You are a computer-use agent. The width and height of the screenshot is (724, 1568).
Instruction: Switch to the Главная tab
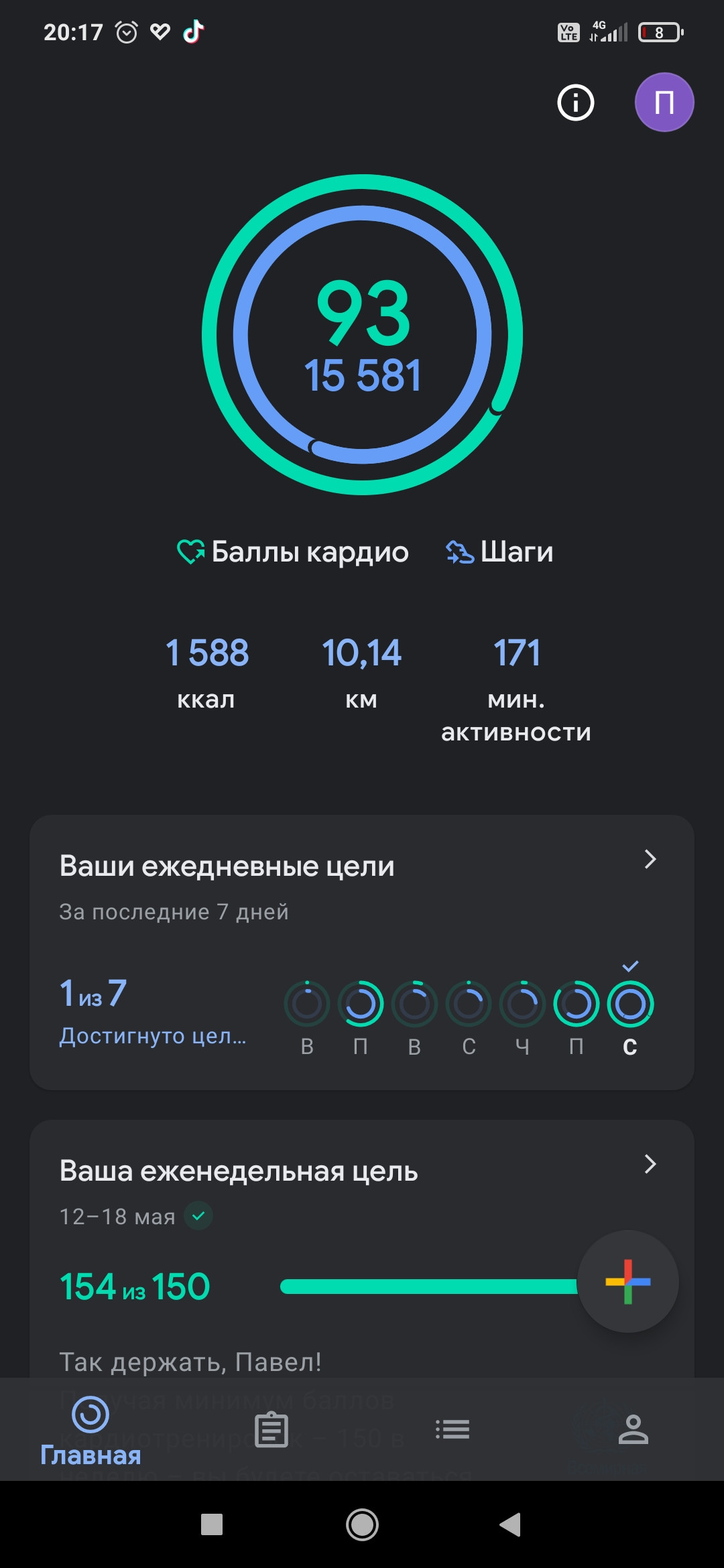(x=90, y=1431)
